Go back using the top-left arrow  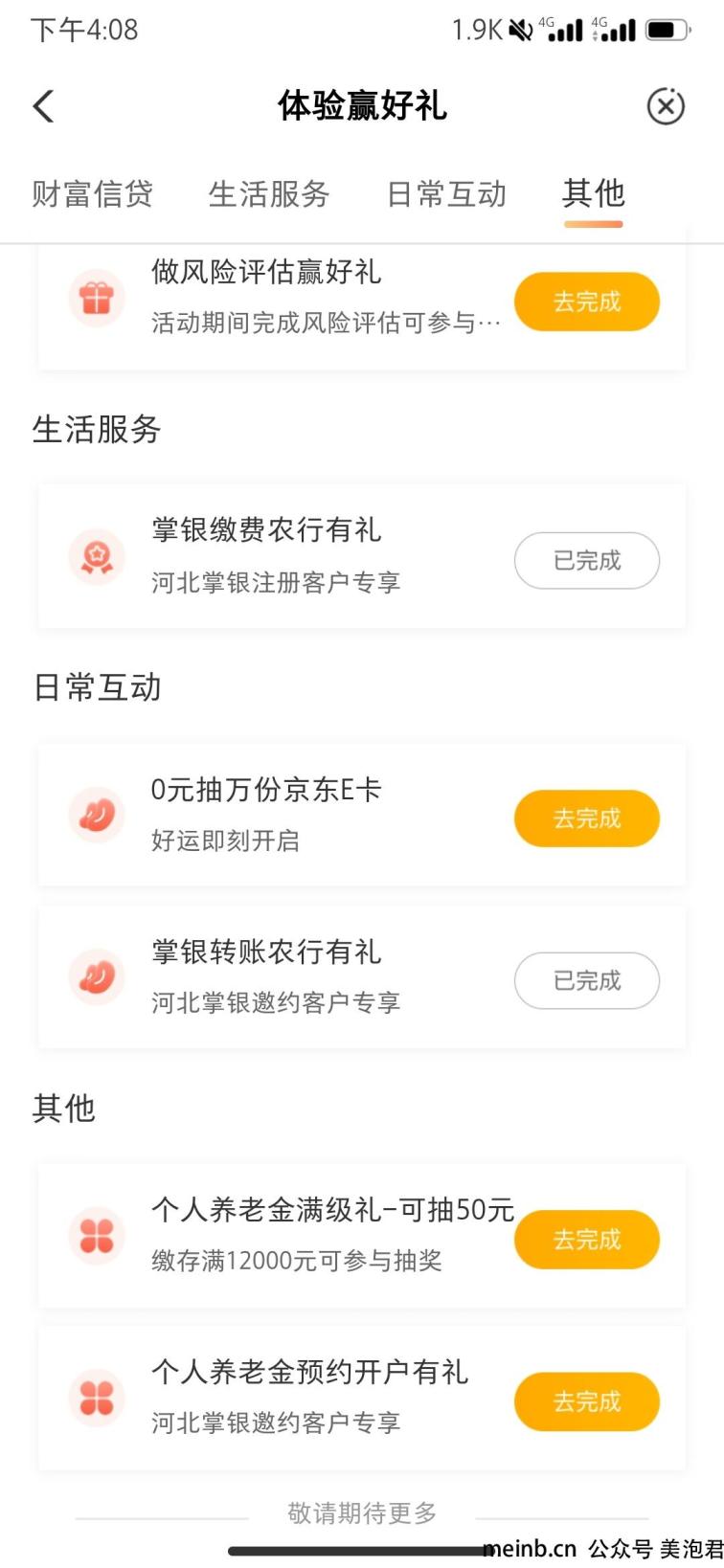[43, 106]
